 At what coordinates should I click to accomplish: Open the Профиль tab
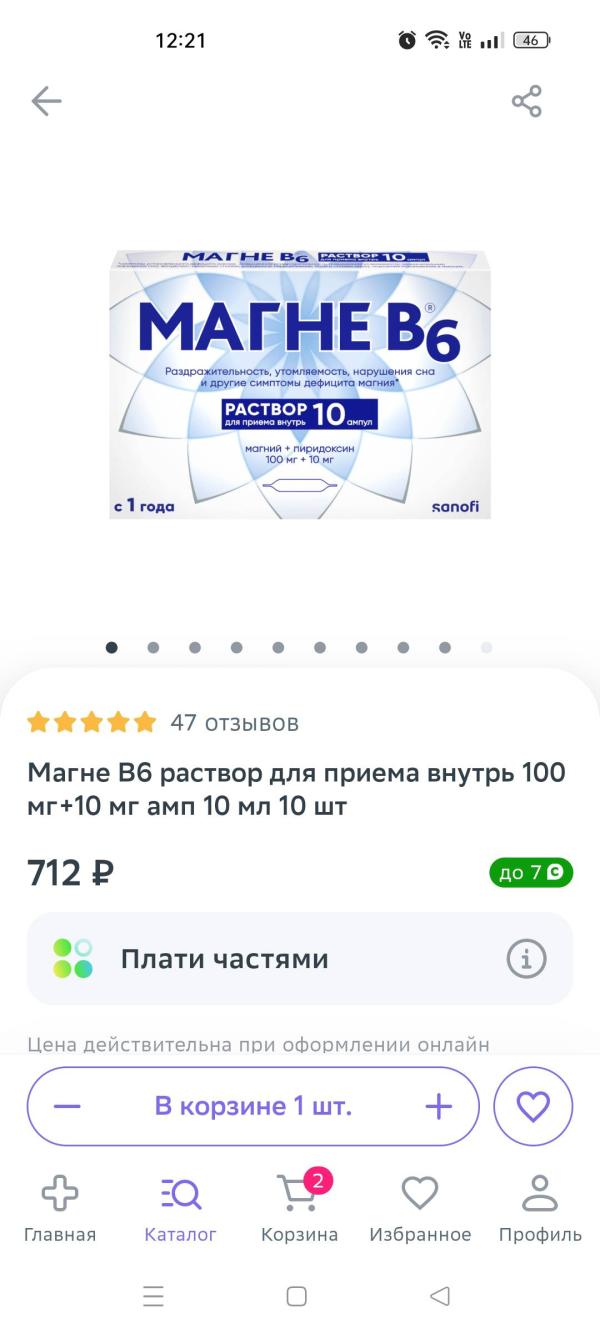[540, 1207]
